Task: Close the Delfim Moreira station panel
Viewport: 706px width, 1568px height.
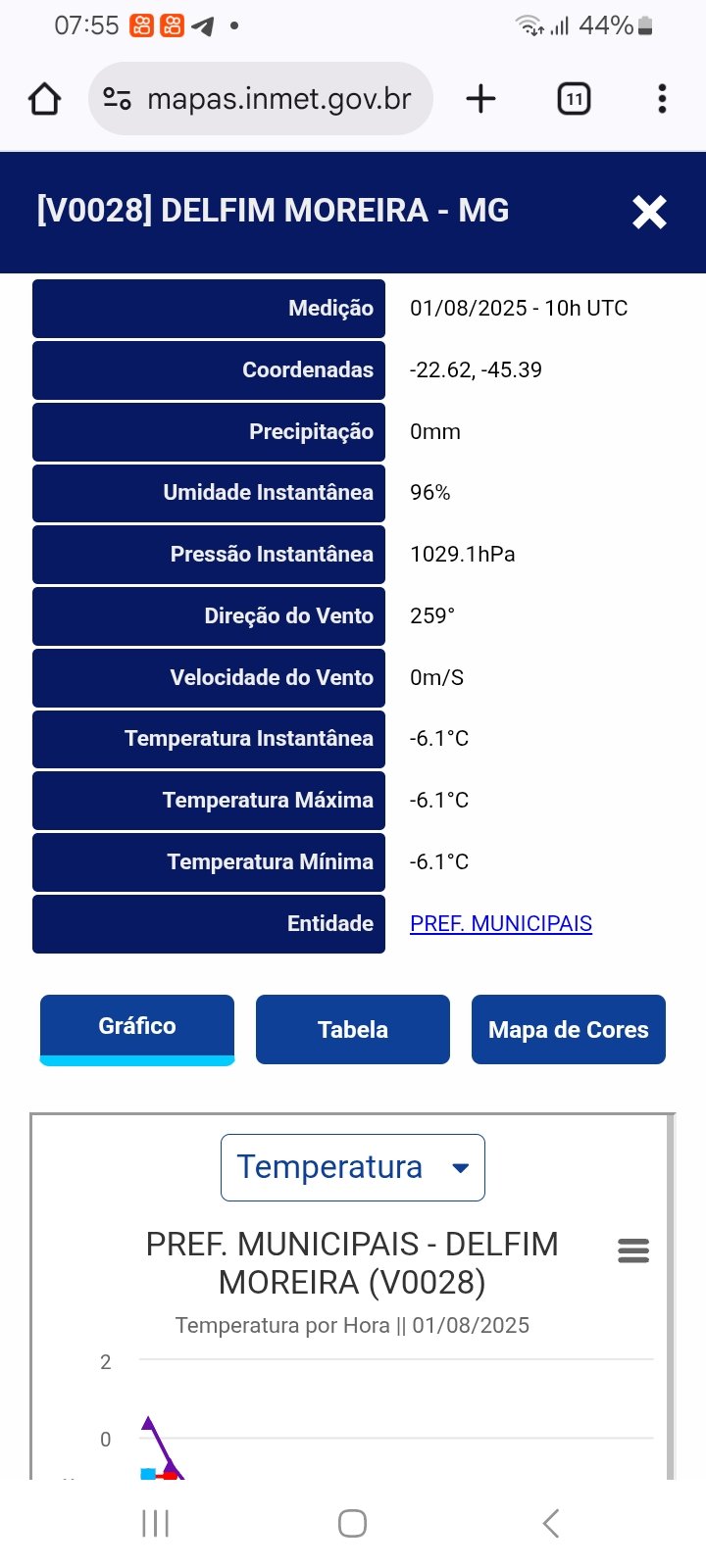Action: click(x=649, y=212)
